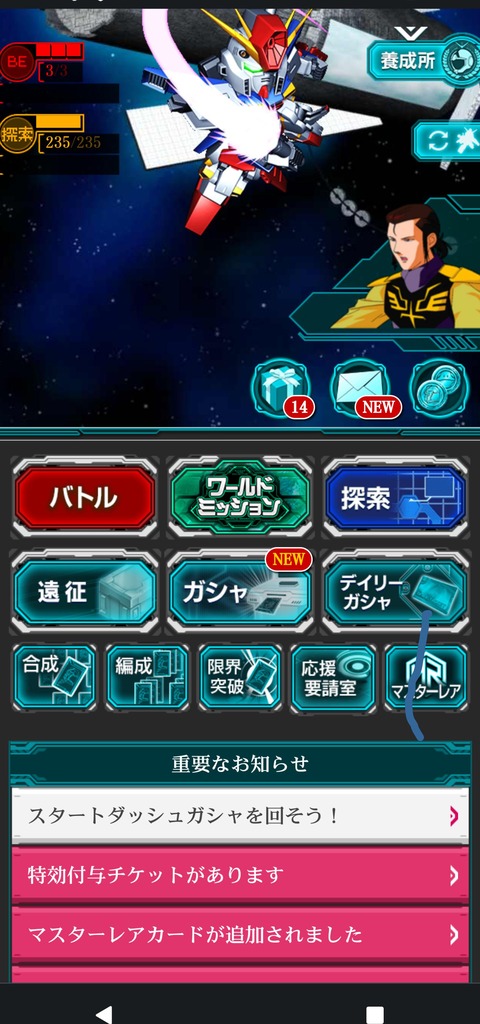The width and height of the screenshot is (480, 1024).
Task: Tap the system back button
Action: [x=103, y=1014]
